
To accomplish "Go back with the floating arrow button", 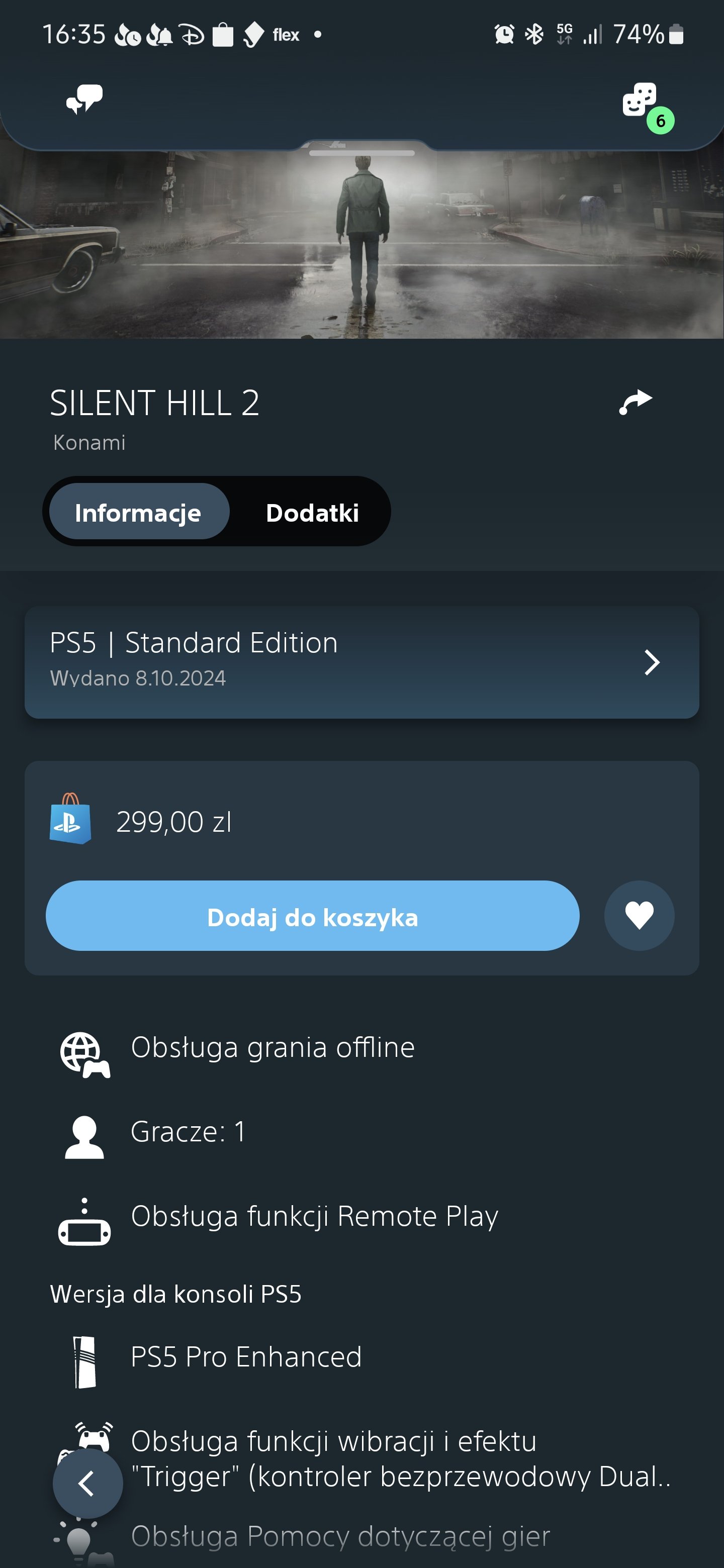I will tap(87, 1484).
